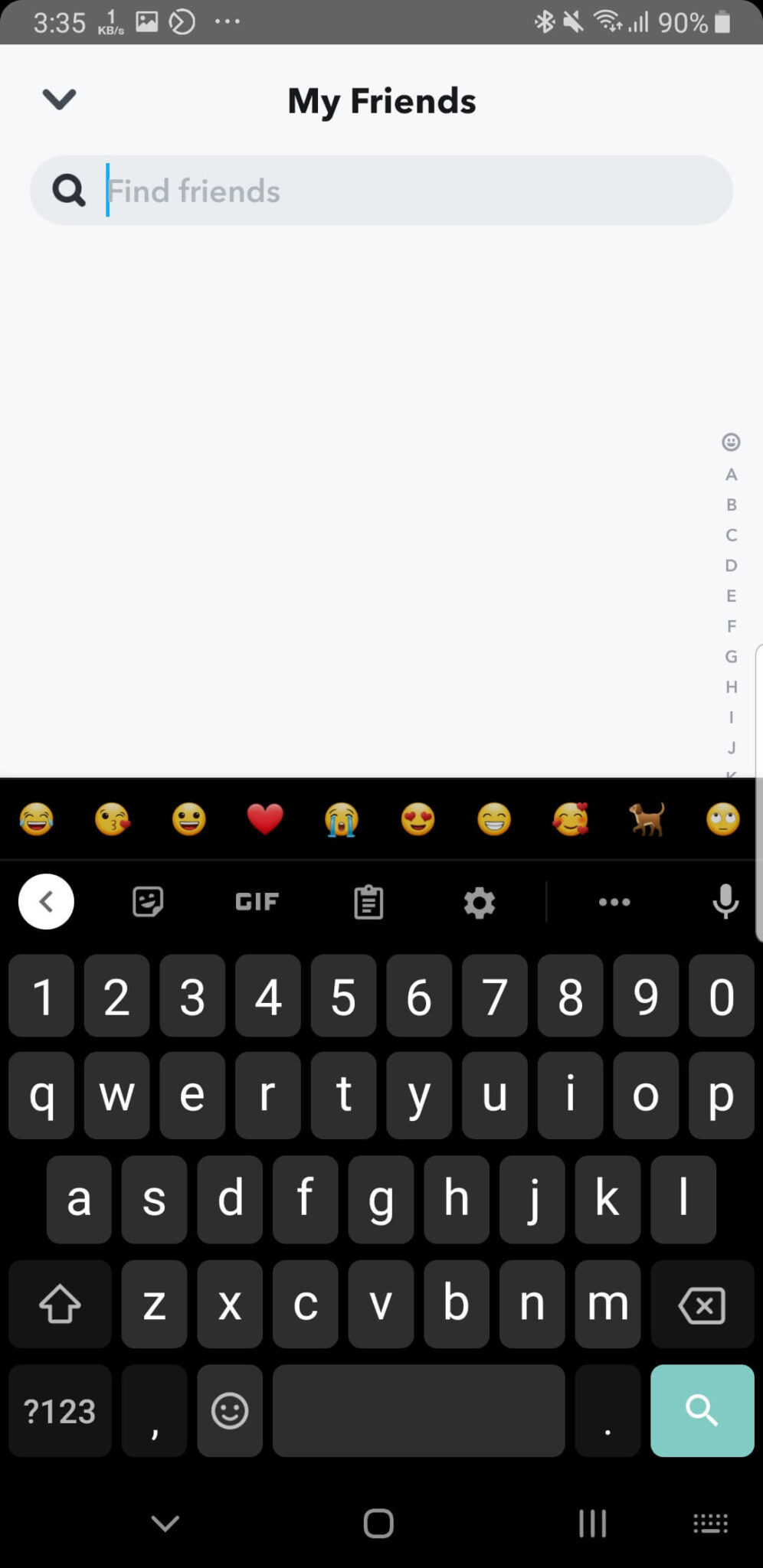763x1568 pixels.
Task: Collapse My Friends with the down chevron
Action: (x=59, y=99)
